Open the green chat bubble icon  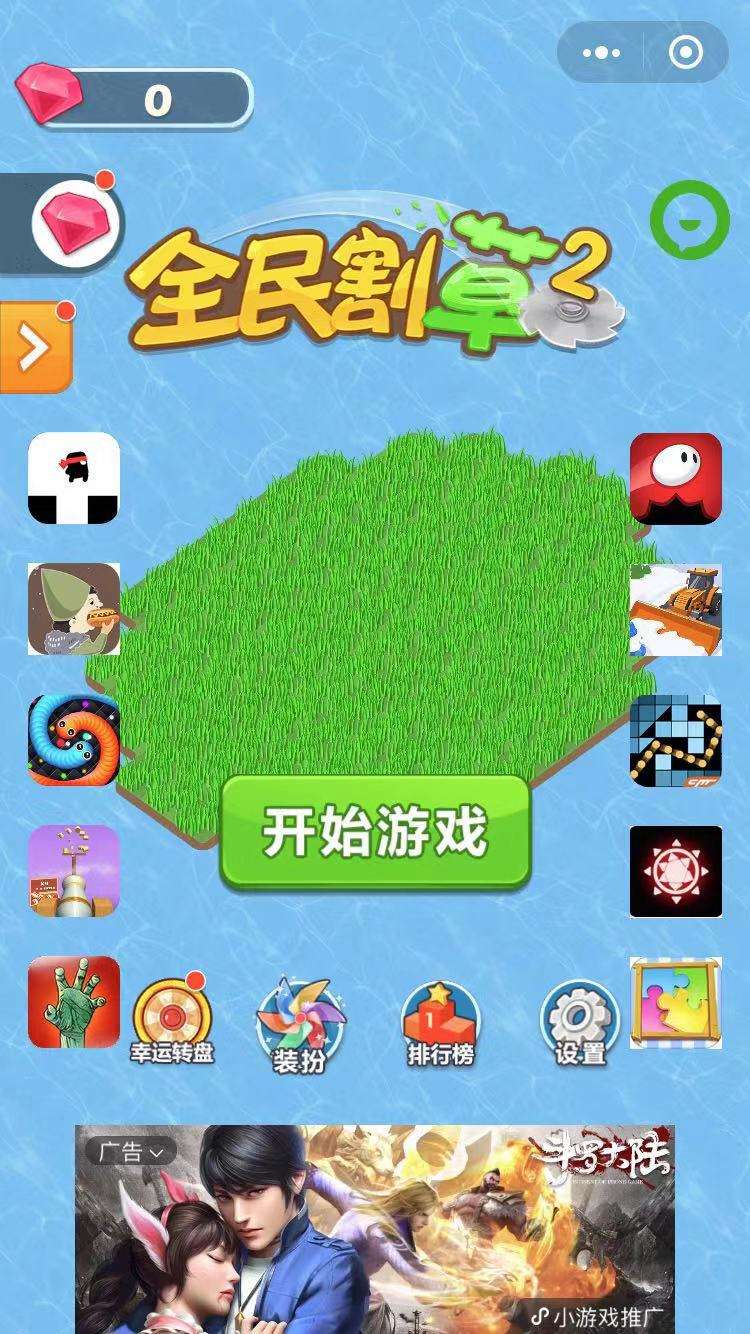(x=689, y=219)
